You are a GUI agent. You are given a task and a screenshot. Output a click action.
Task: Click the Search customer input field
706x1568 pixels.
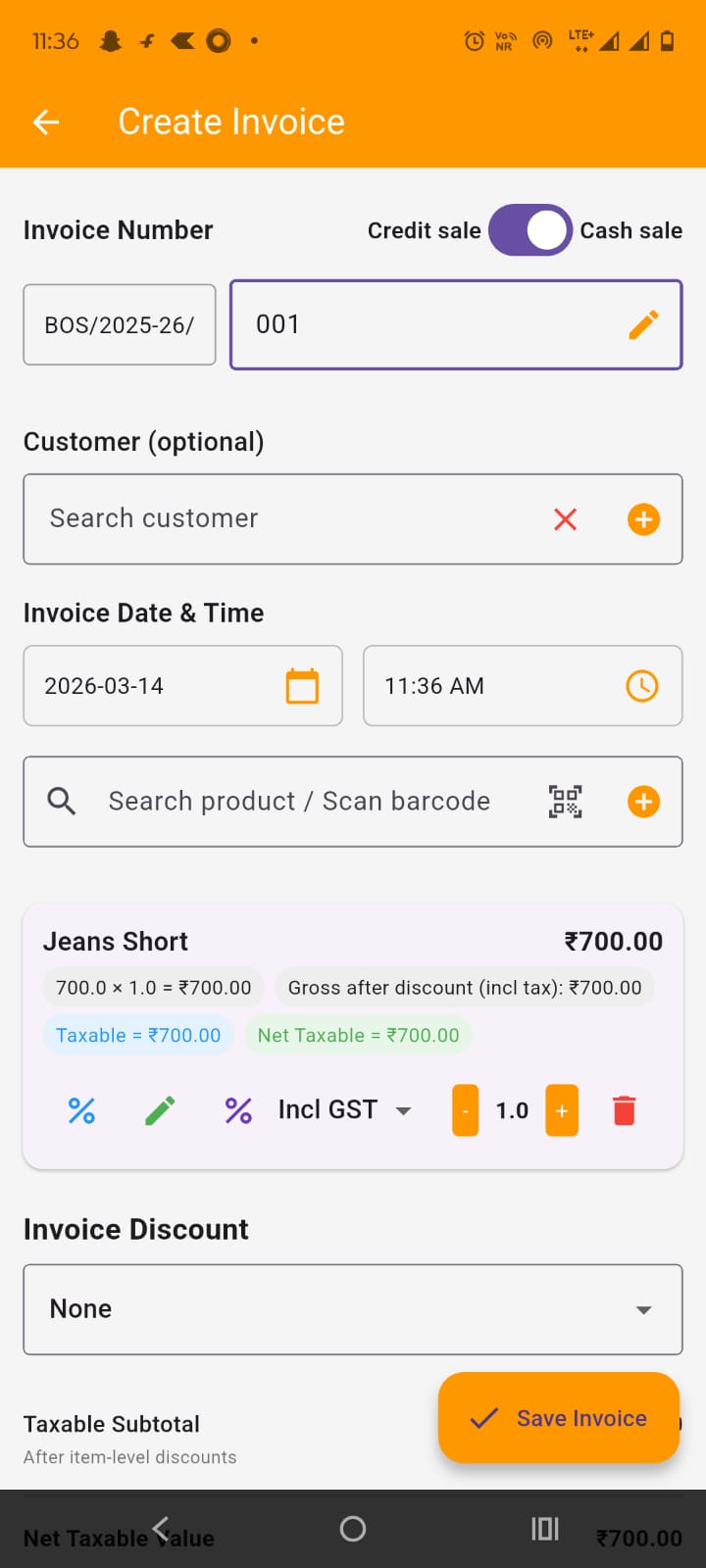tap(245, 518)
